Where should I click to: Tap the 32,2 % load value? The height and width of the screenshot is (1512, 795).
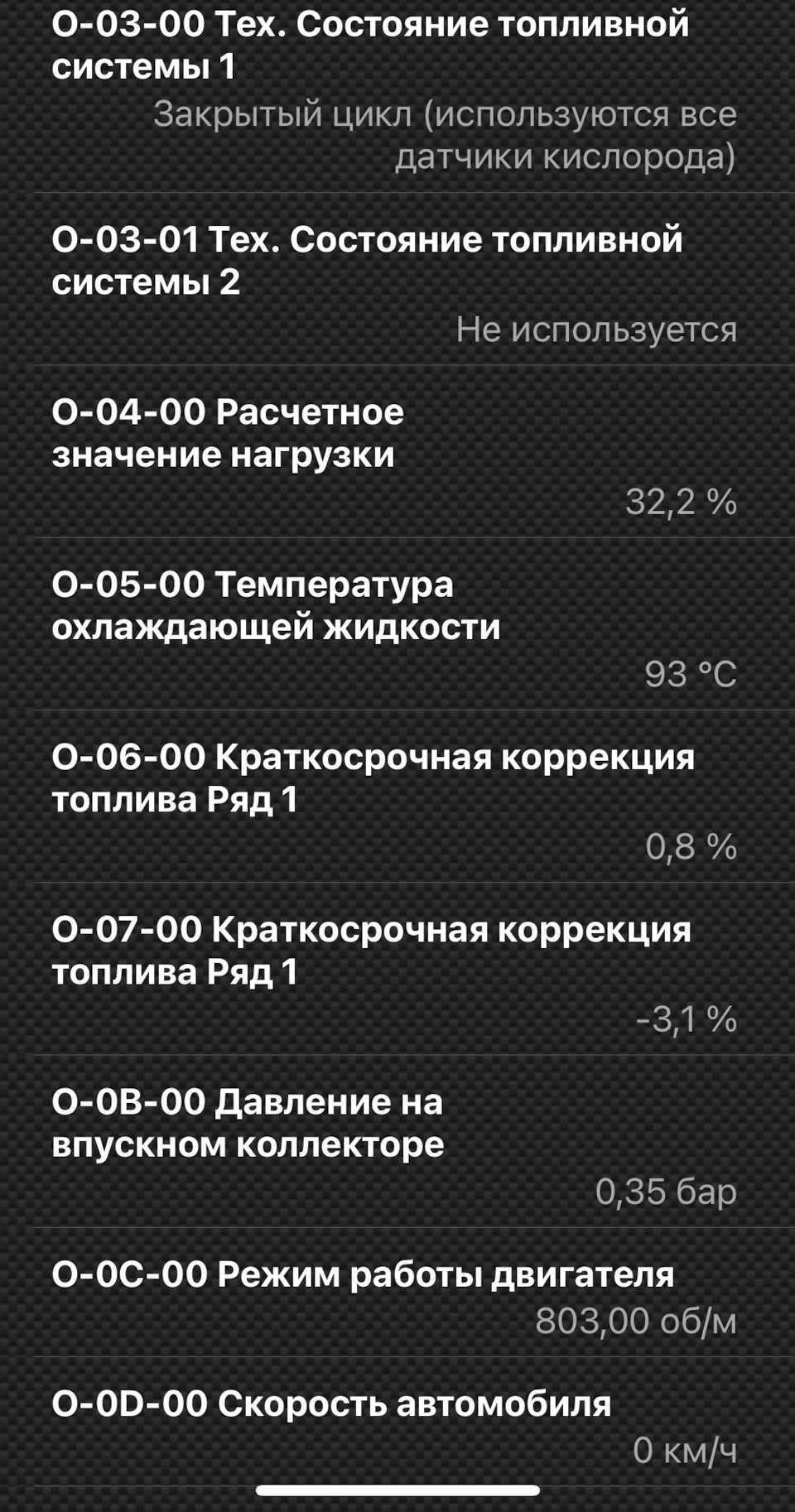(x=682, y=501)
